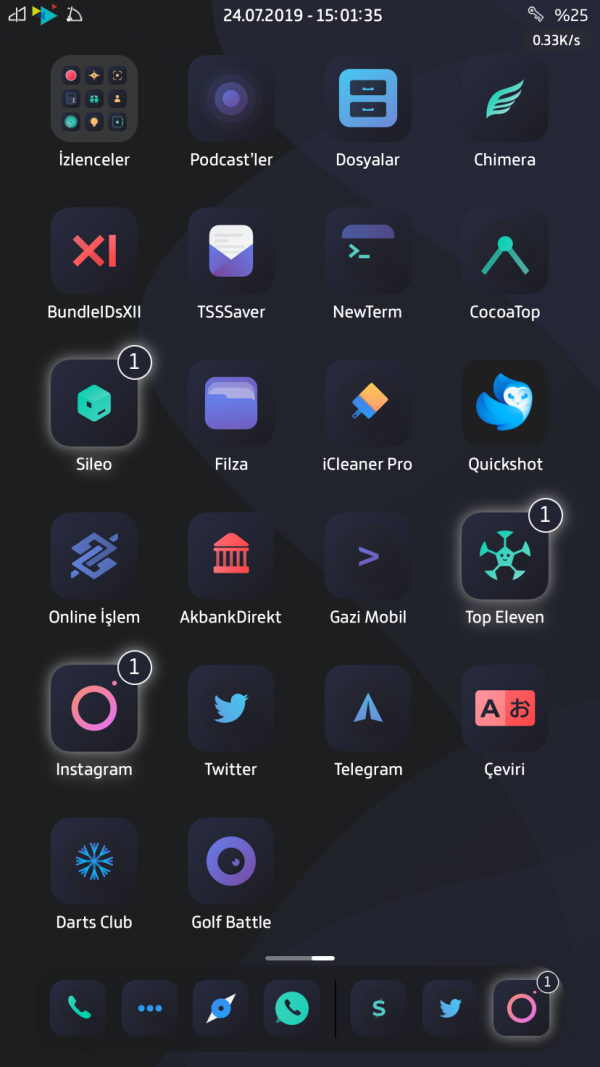Launch Golf Battle
Image resolution: width=600 pixels, height=1067 pixels.
point(231,861)
